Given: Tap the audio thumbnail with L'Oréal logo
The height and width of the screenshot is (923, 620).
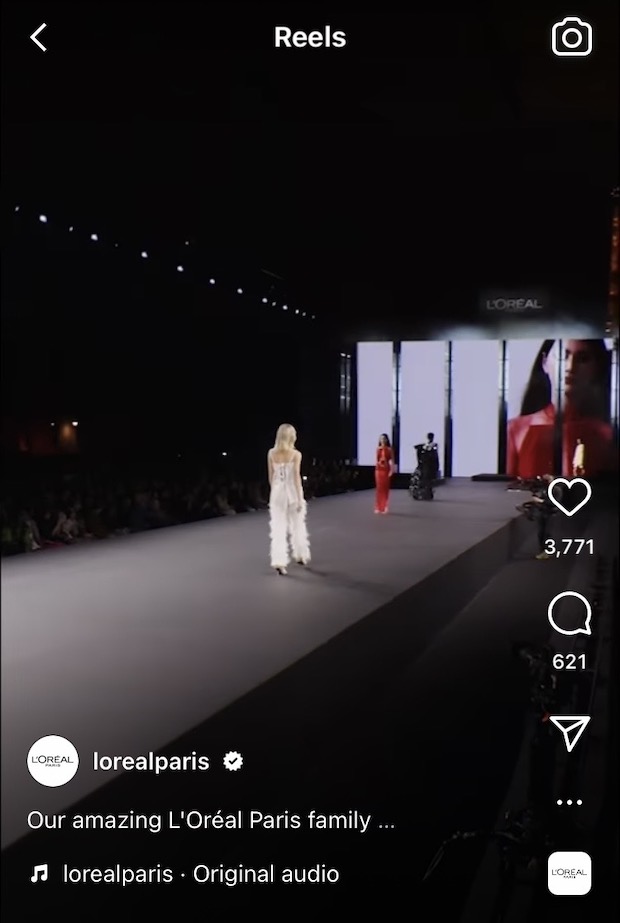Looking at the screenshot, I should click(569, 873).
